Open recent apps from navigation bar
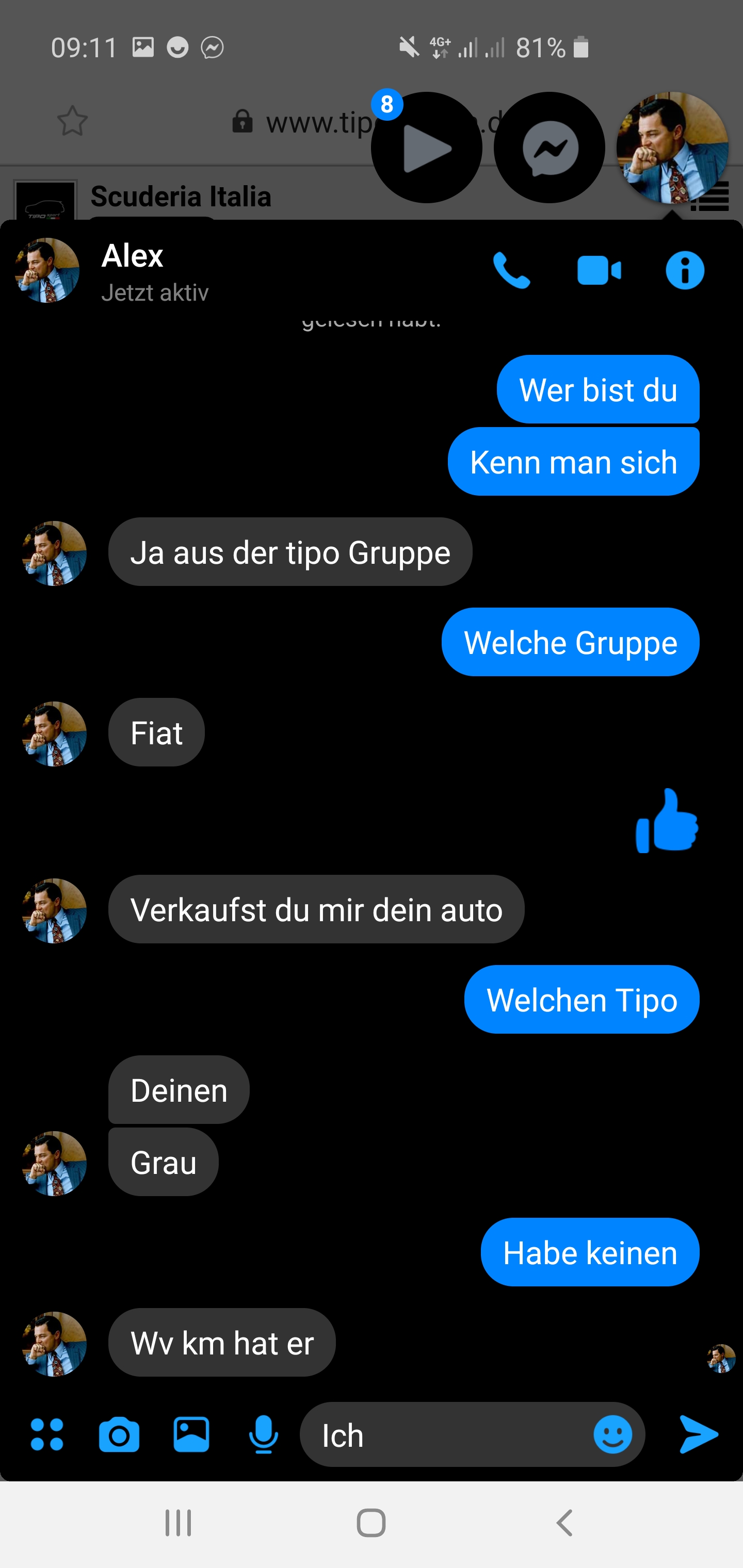Image resolution: width=743 pixels, height=1568 pixels. pyautogui.click(x=179, y=1523)
